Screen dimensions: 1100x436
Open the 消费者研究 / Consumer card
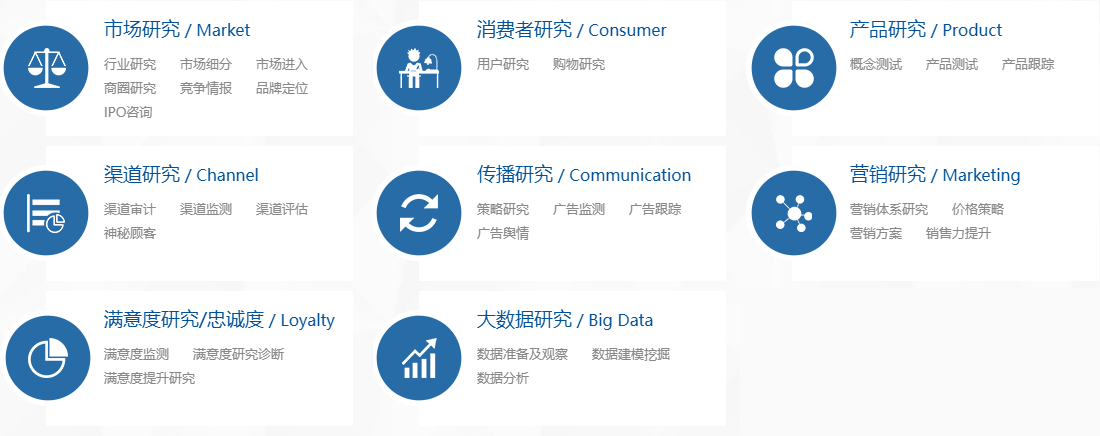click(x=571, y=30)
